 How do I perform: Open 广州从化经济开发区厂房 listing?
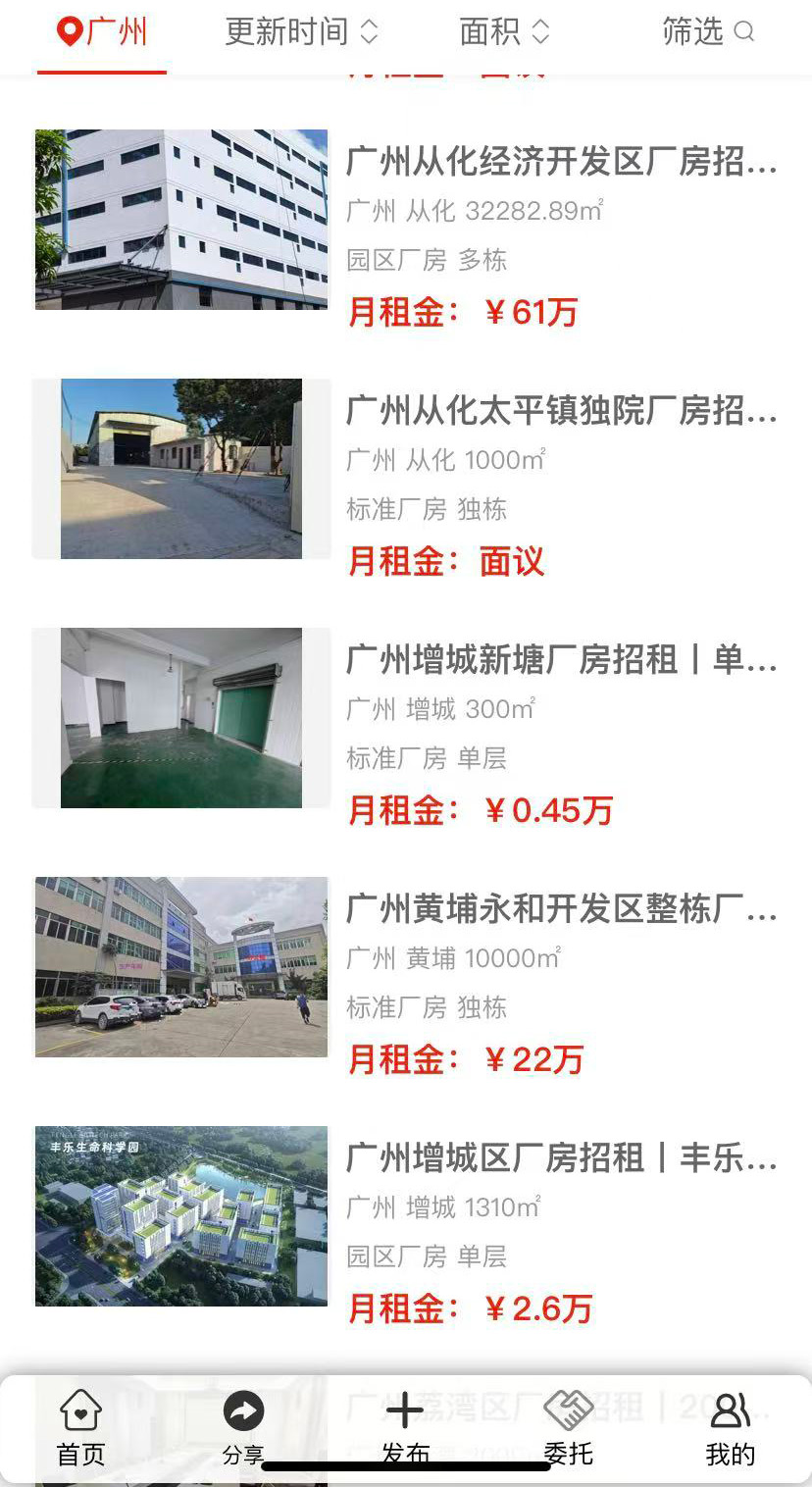(561, 162)
